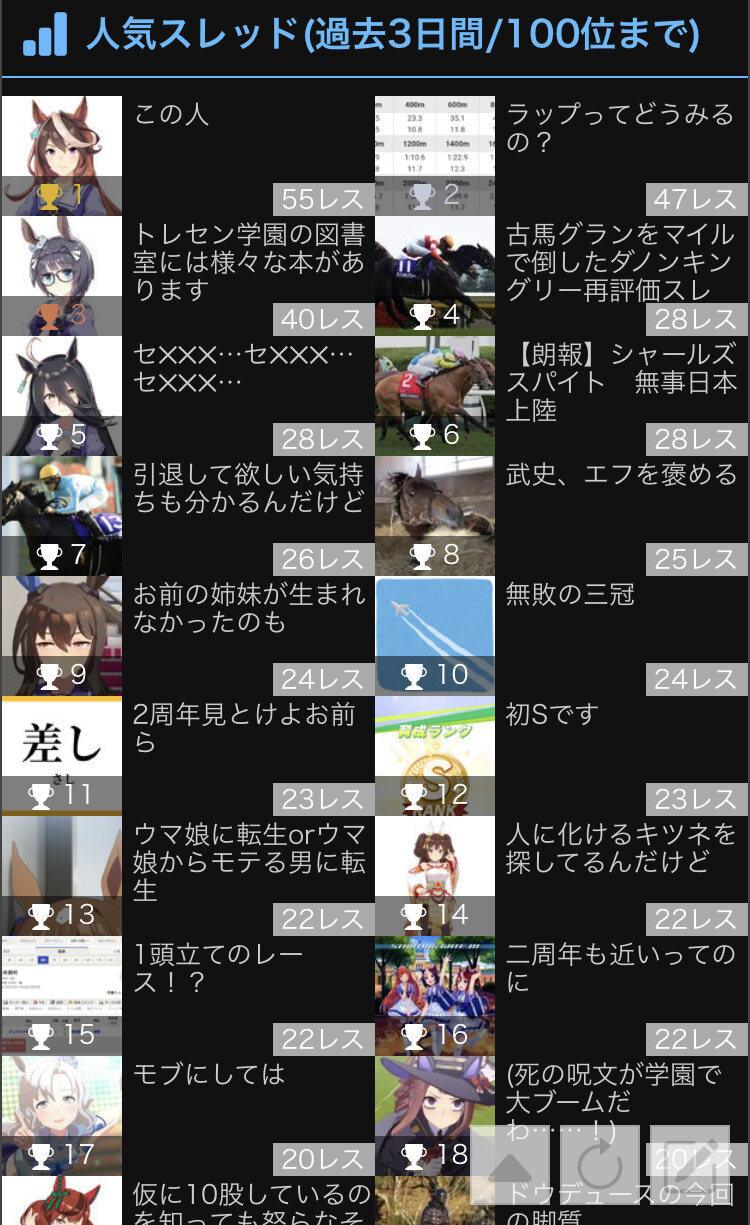
Task: Open thread トレセン学園の図書室には様々な本があります
Action: [x=188, y=276]
